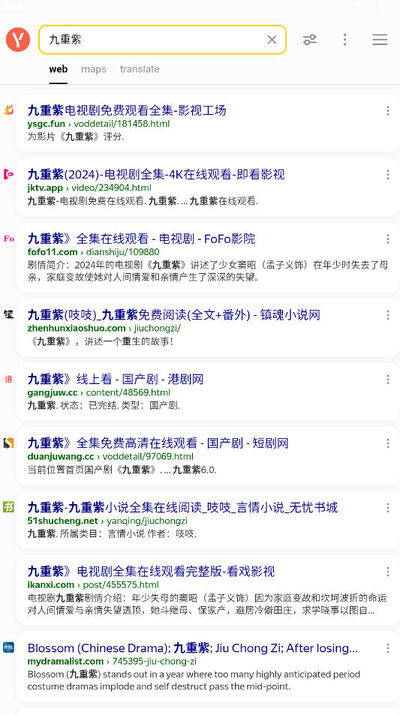This screenshot has width=400, height=715.
Task: Open the MyDramaList Blossom result
Action: point(192,648)
